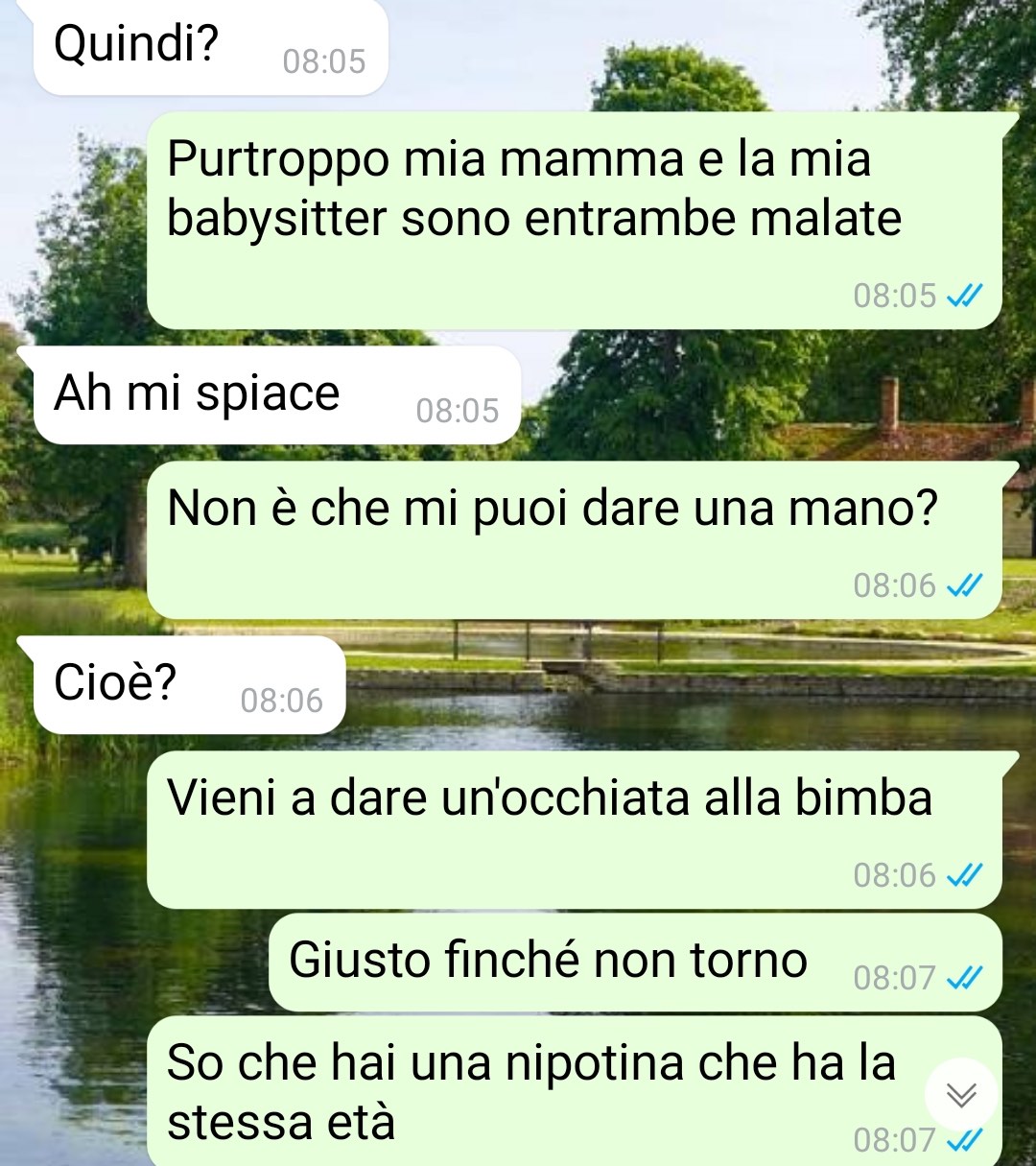Jump to the latest messages via the down arrow

[961, 1095]
